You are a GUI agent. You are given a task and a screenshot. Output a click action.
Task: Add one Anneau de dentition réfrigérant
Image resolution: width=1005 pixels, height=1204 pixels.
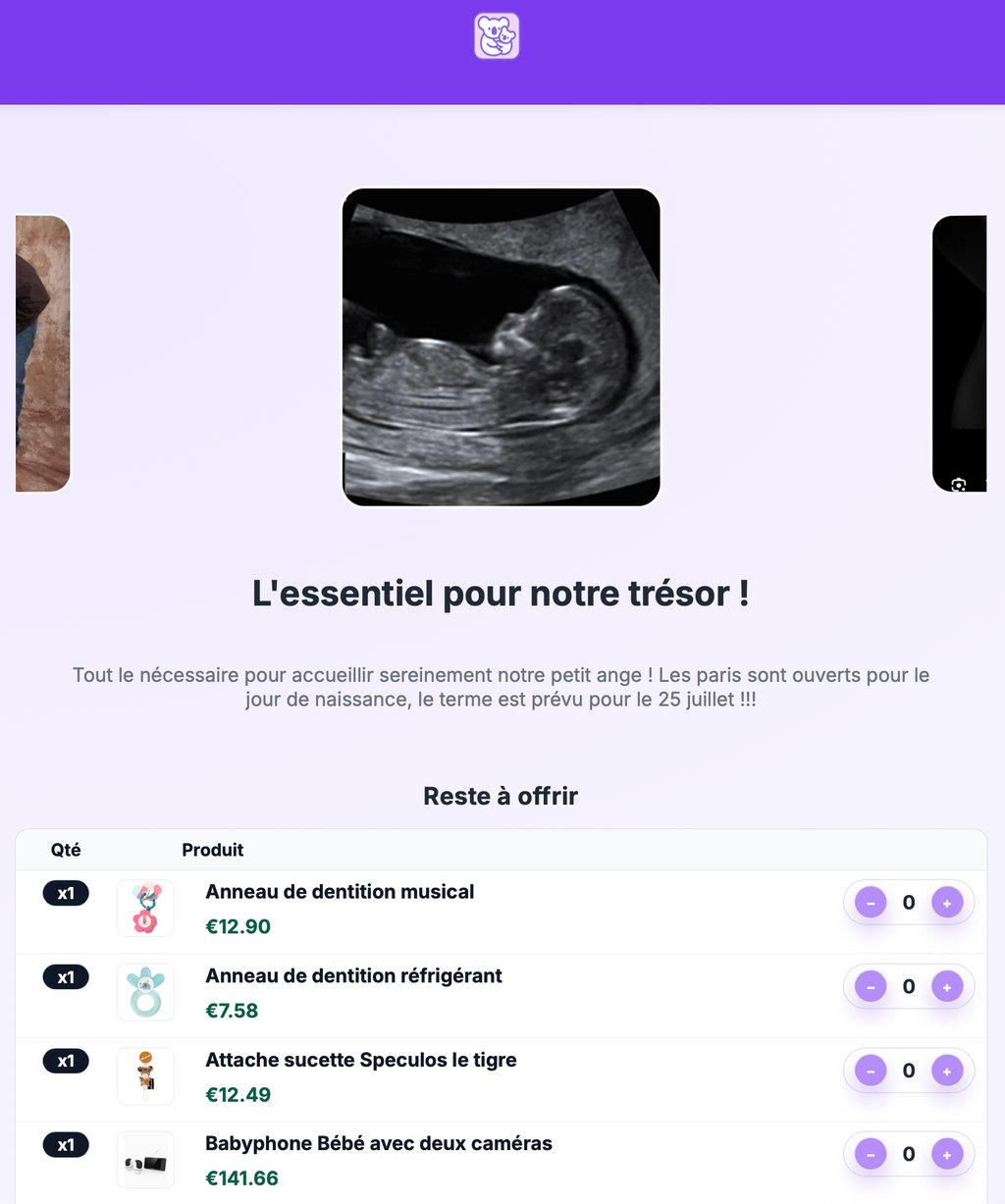click(946, 986)
